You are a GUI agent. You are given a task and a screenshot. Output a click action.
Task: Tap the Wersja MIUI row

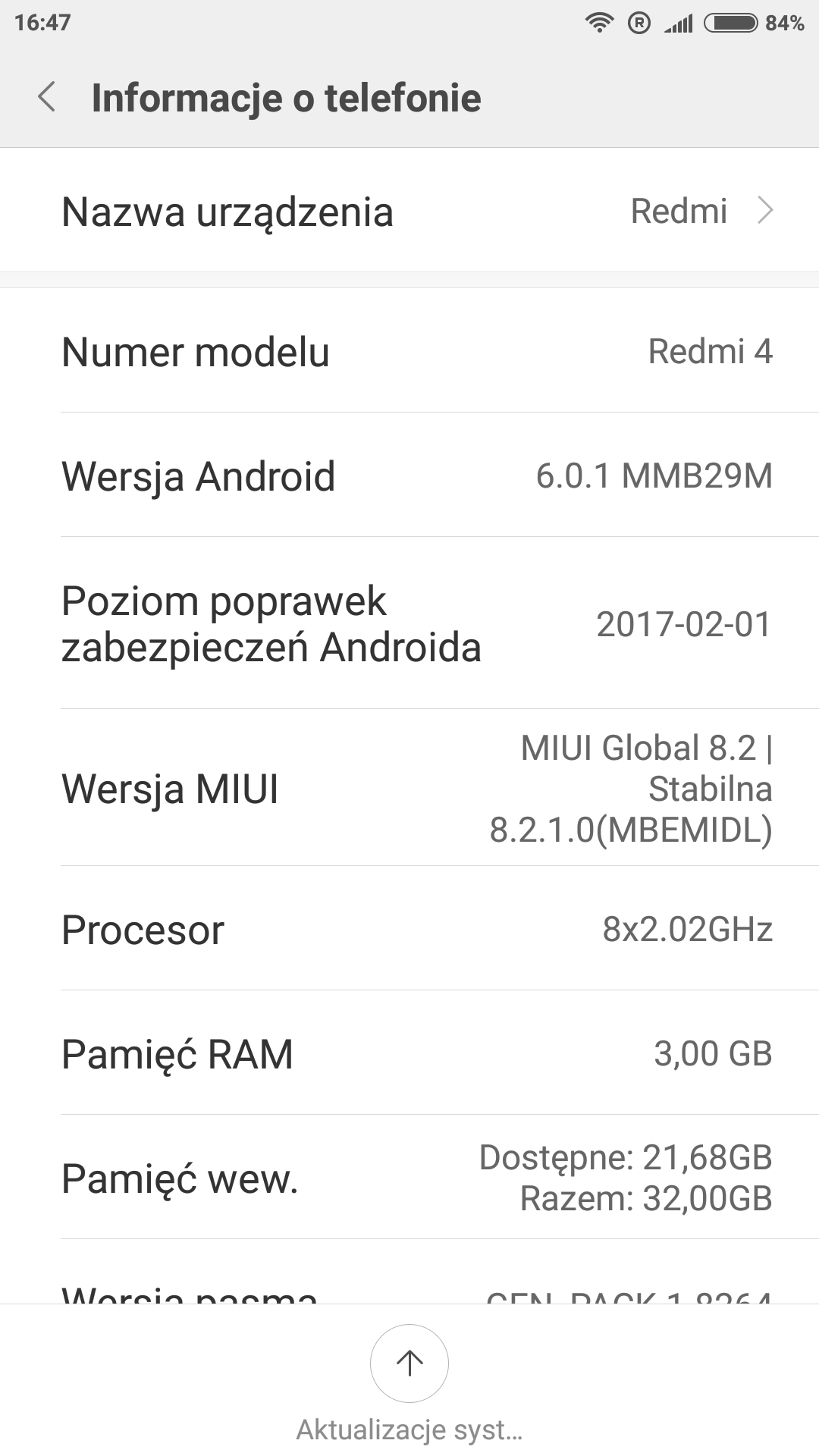tap(409, 788)
